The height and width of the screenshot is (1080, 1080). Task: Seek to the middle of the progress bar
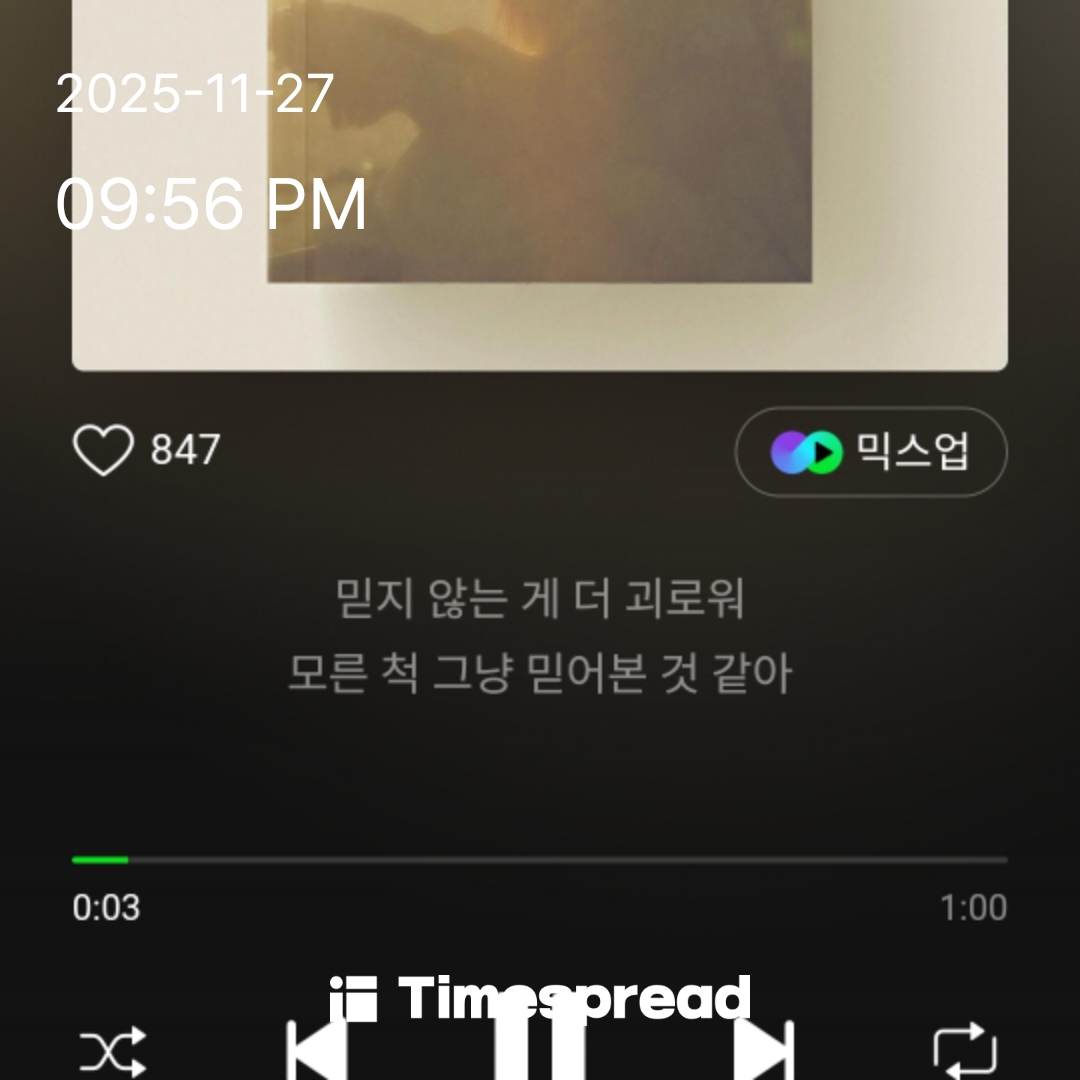(540, 860)
